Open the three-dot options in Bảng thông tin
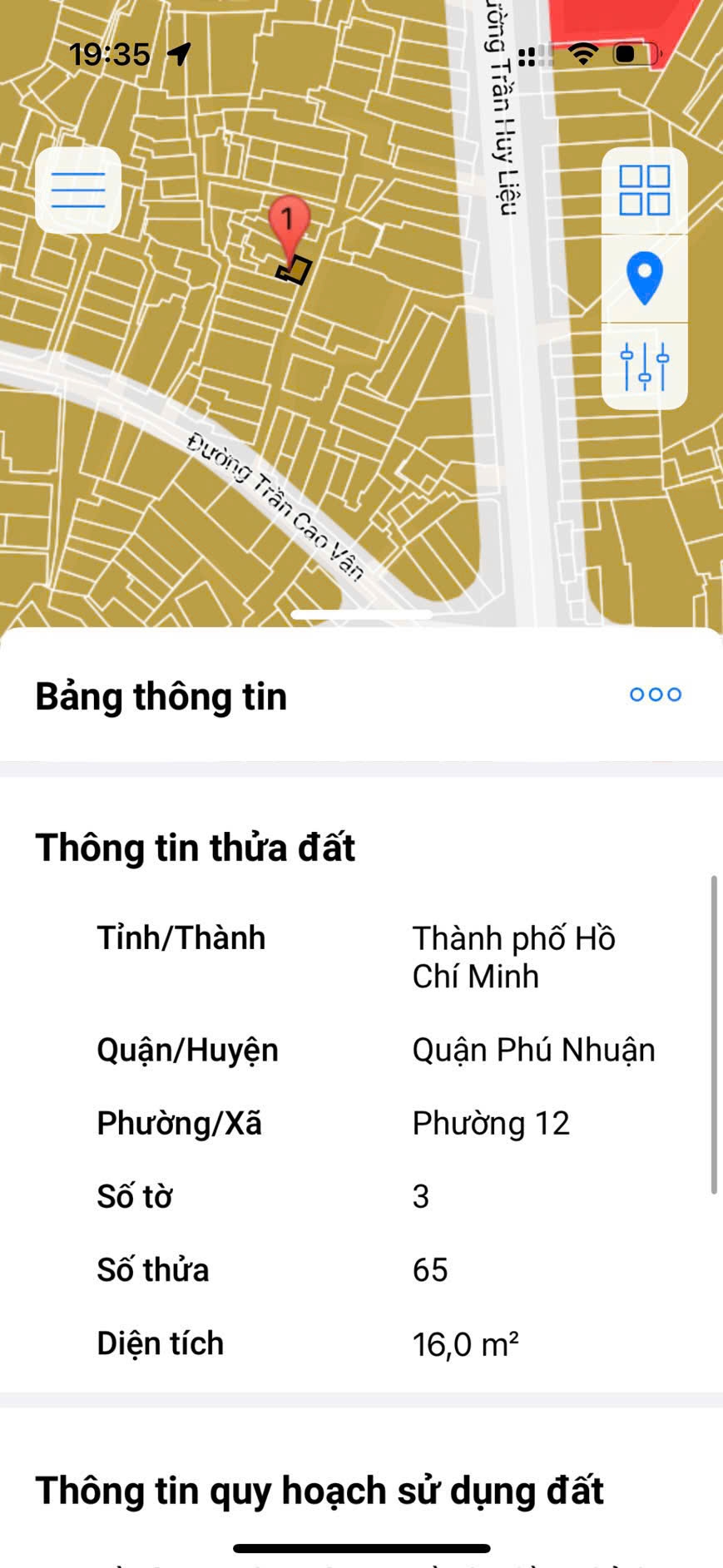Screen dimensions: 723x1568 coord(655,695)
